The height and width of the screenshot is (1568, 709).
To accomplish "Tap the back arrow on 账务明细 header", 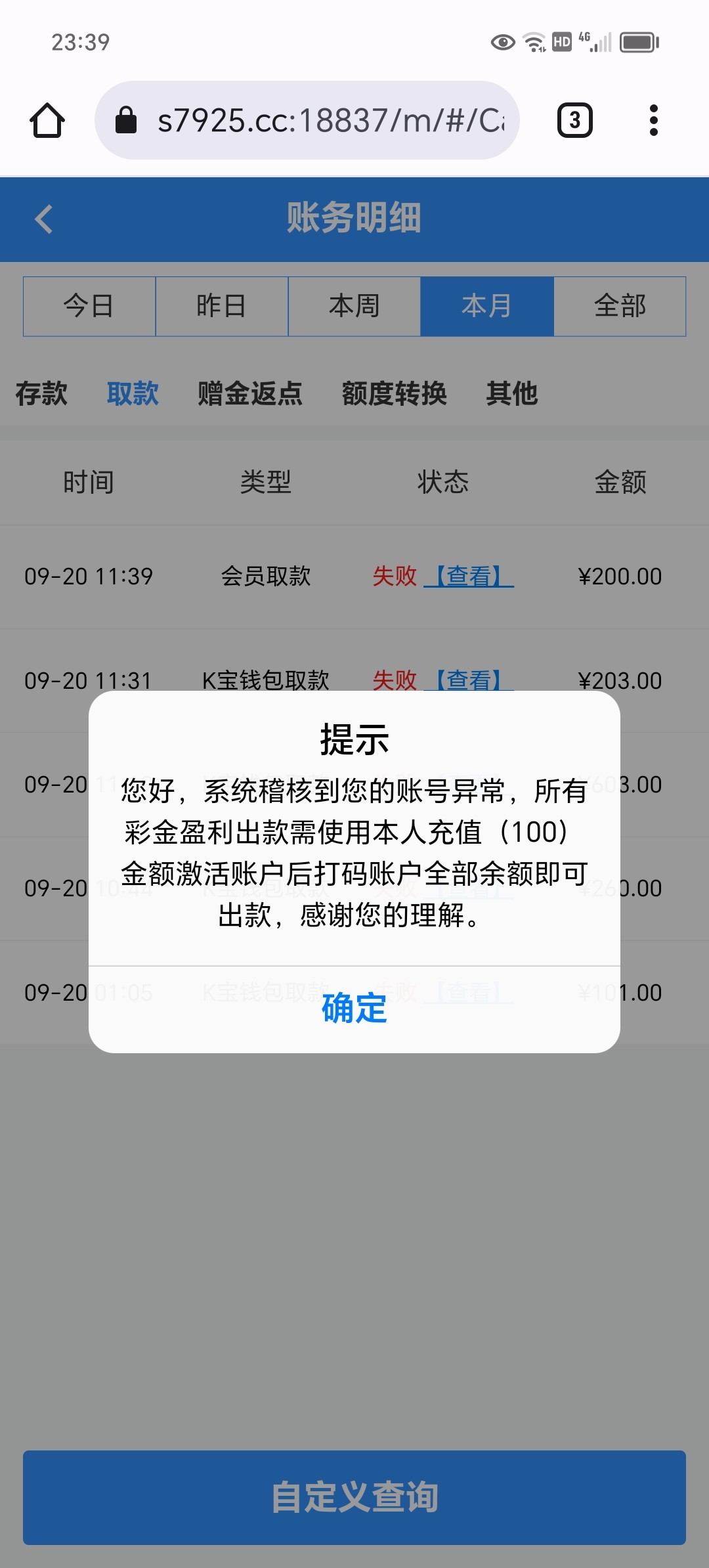I will point(43,219).
